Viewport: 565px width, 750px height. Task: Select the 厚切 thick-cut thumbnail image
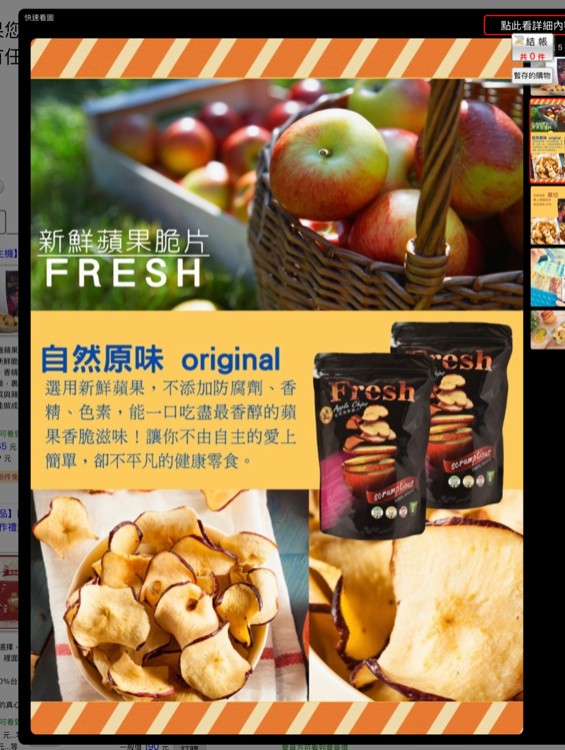click(x=548, y=216)
